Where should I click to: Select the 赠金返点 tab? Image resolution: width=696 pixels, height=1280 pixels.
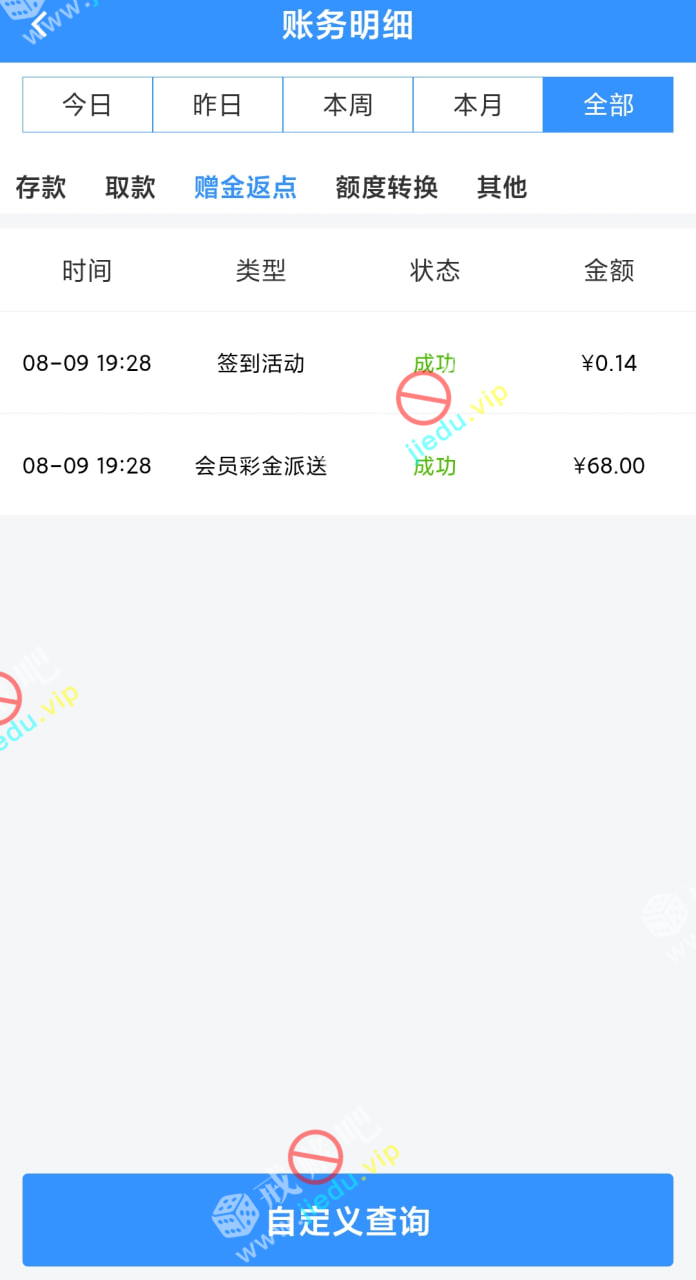(245, 187)
